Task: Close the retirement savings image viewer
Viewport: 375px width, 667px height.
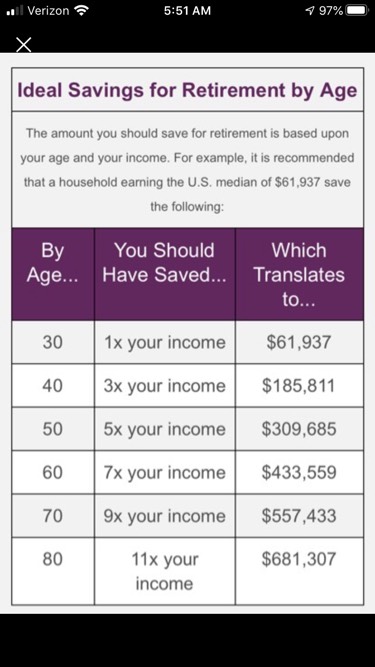Action: pyautogui.click(x=23, y=44)
